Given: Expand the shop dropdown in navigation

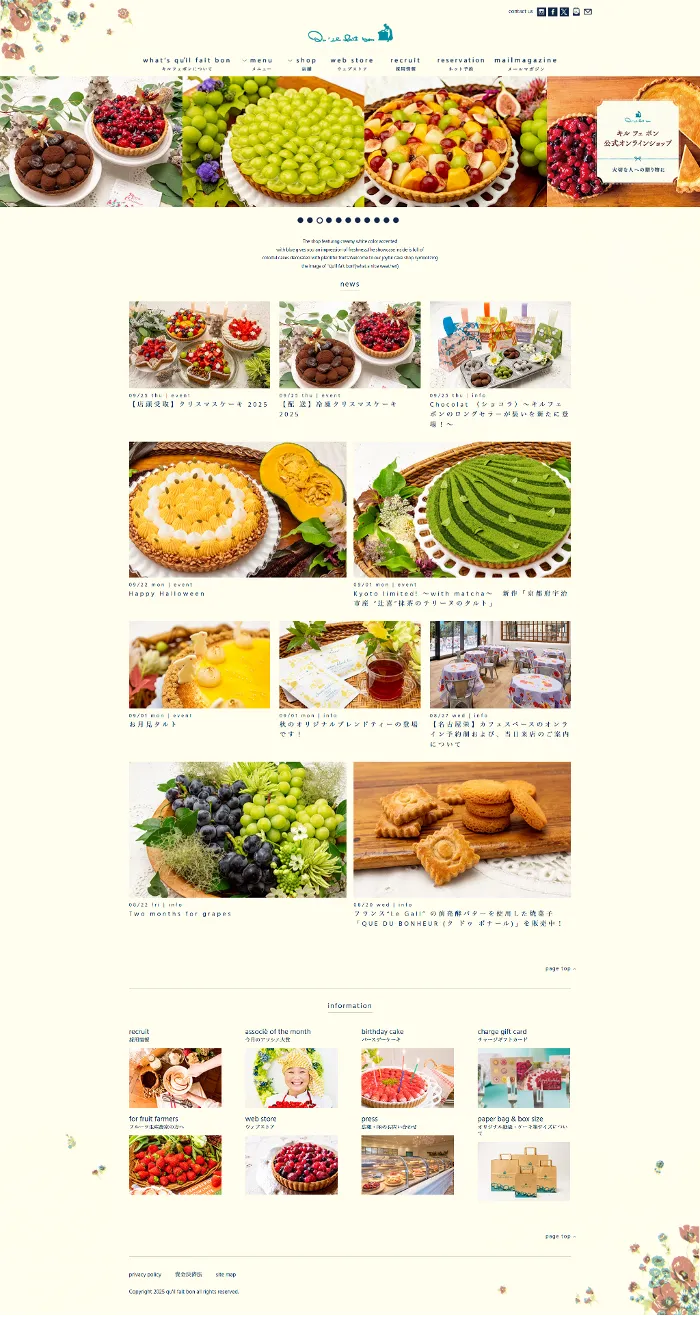Looking at the screenshot, I should [302, 62].
